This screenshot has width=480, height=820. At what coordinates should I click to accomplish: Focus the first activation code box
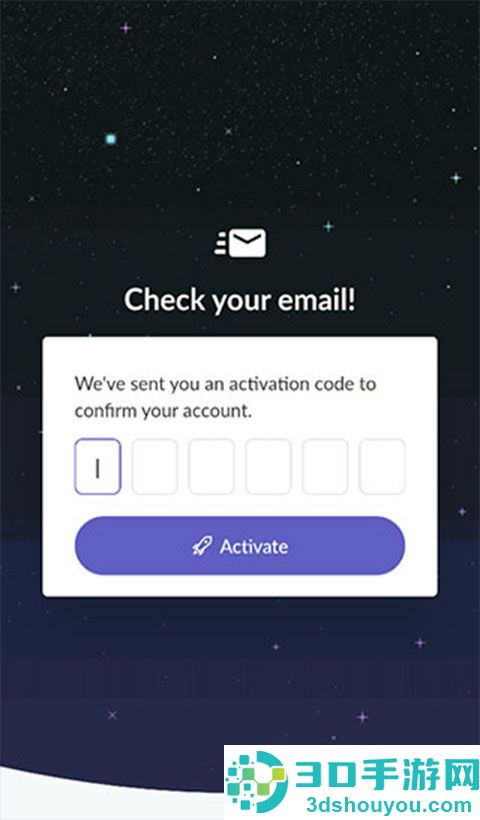click(97, 466)
